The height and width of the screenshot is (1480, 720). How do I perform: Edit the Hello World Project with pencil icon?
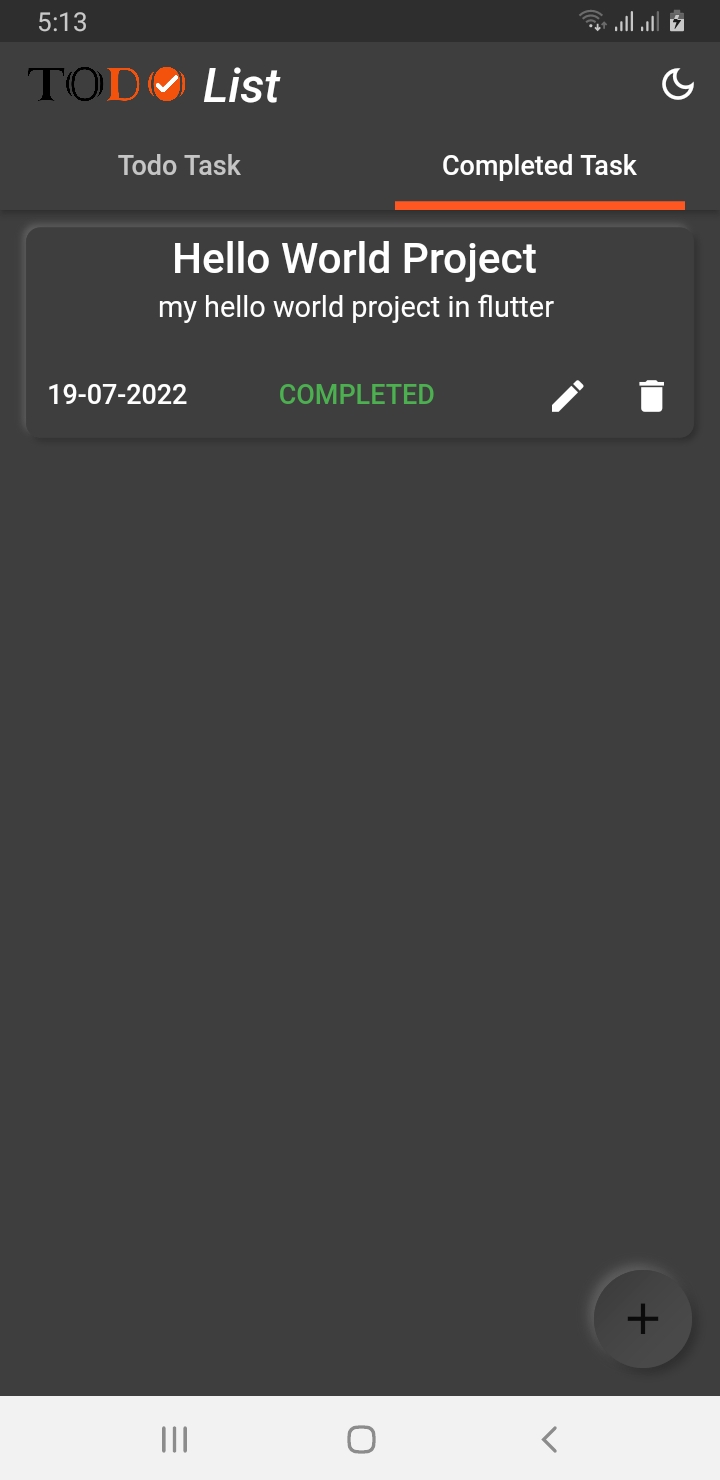click(x=567, y=395)
